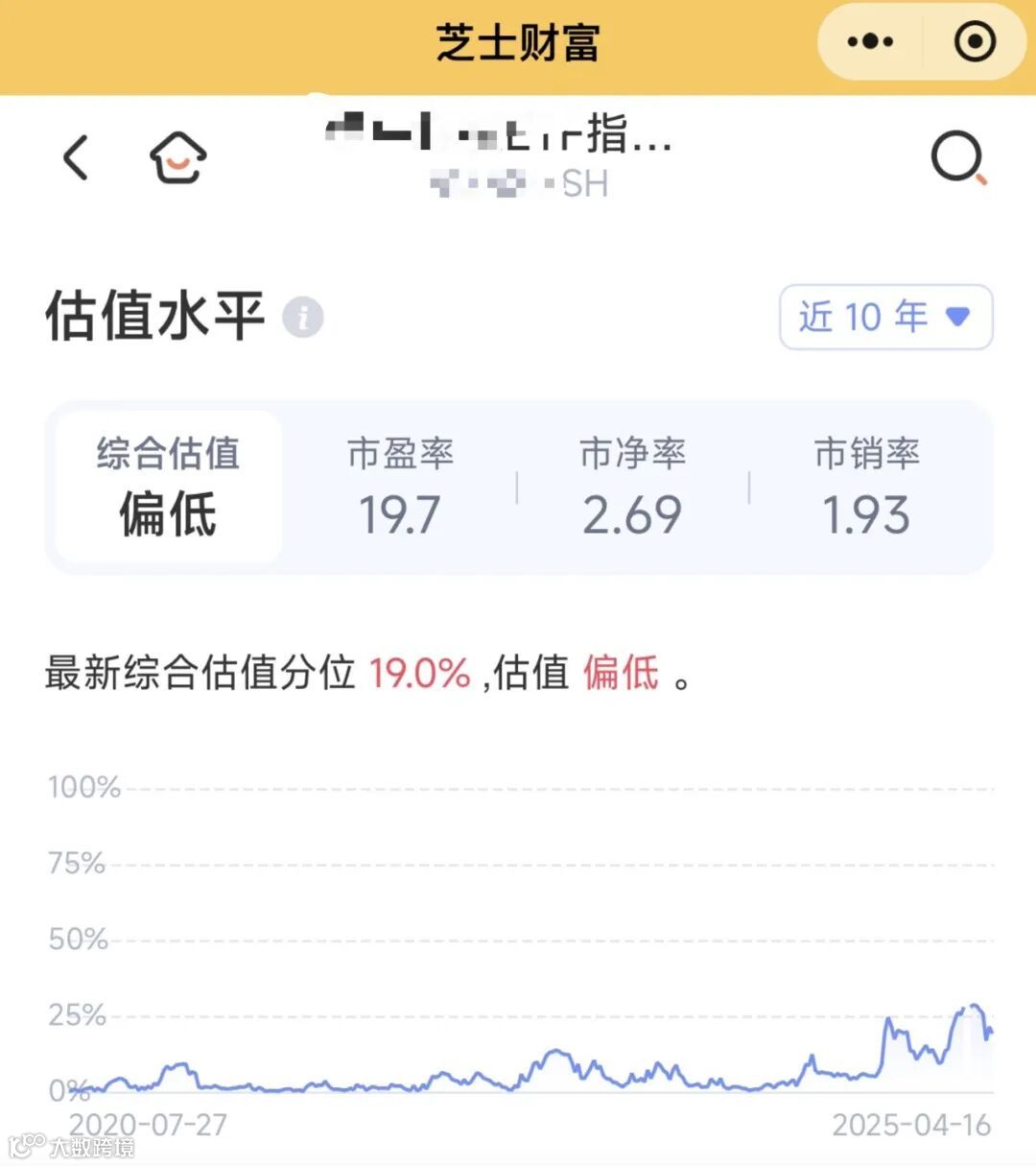Click the back arrow to return

click(x=77, y=156)
